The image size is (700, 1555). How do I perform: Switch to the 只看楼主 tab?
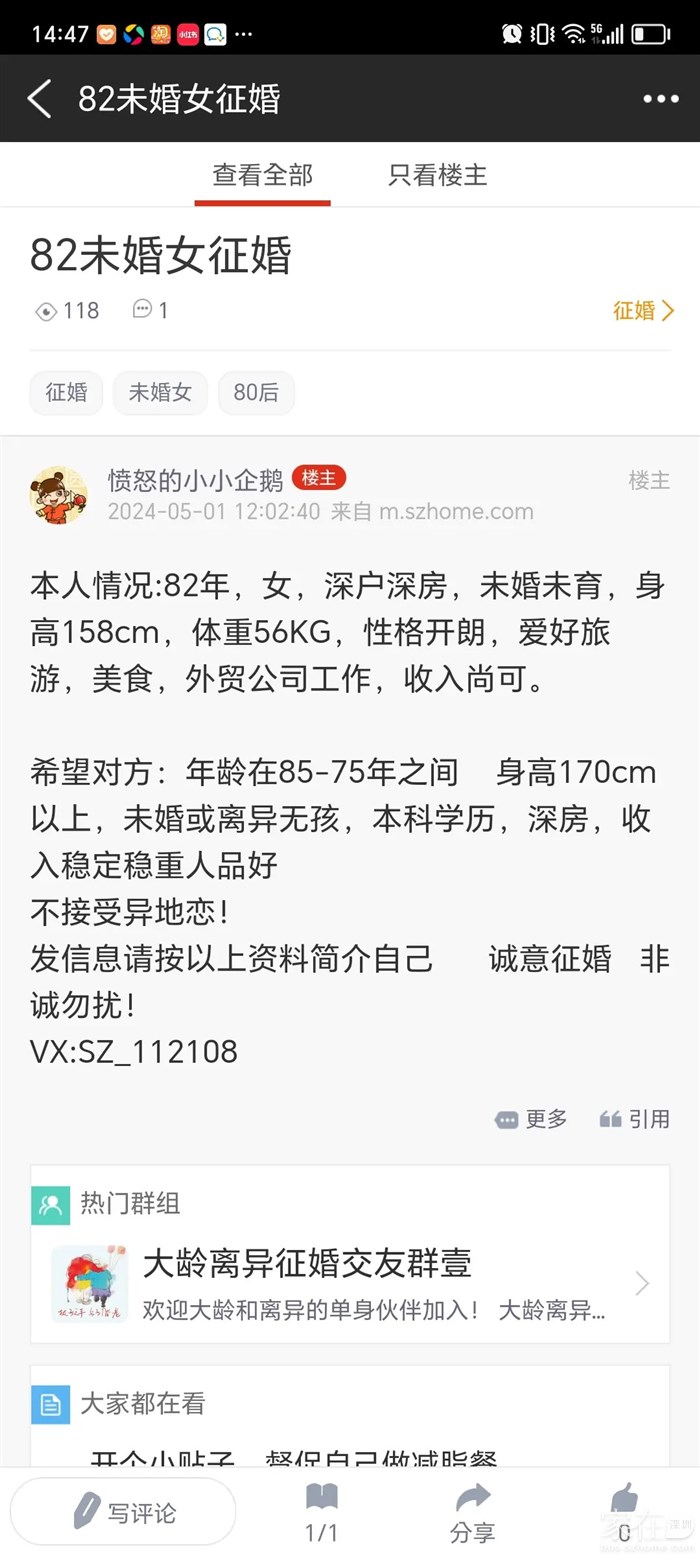tap(438, 175)
